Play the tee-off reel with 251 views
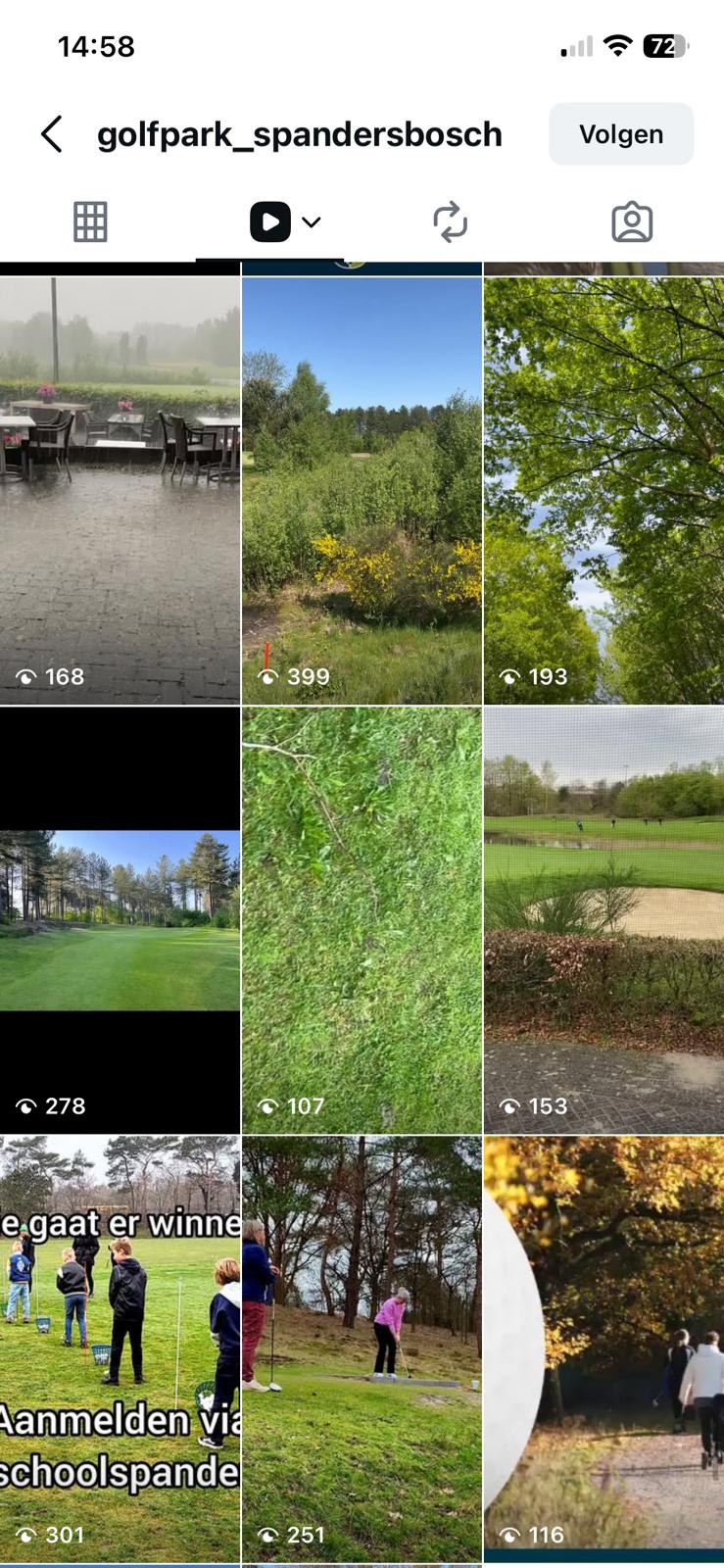This screenshot has width=724, height=1568. tap(362, 1348)
